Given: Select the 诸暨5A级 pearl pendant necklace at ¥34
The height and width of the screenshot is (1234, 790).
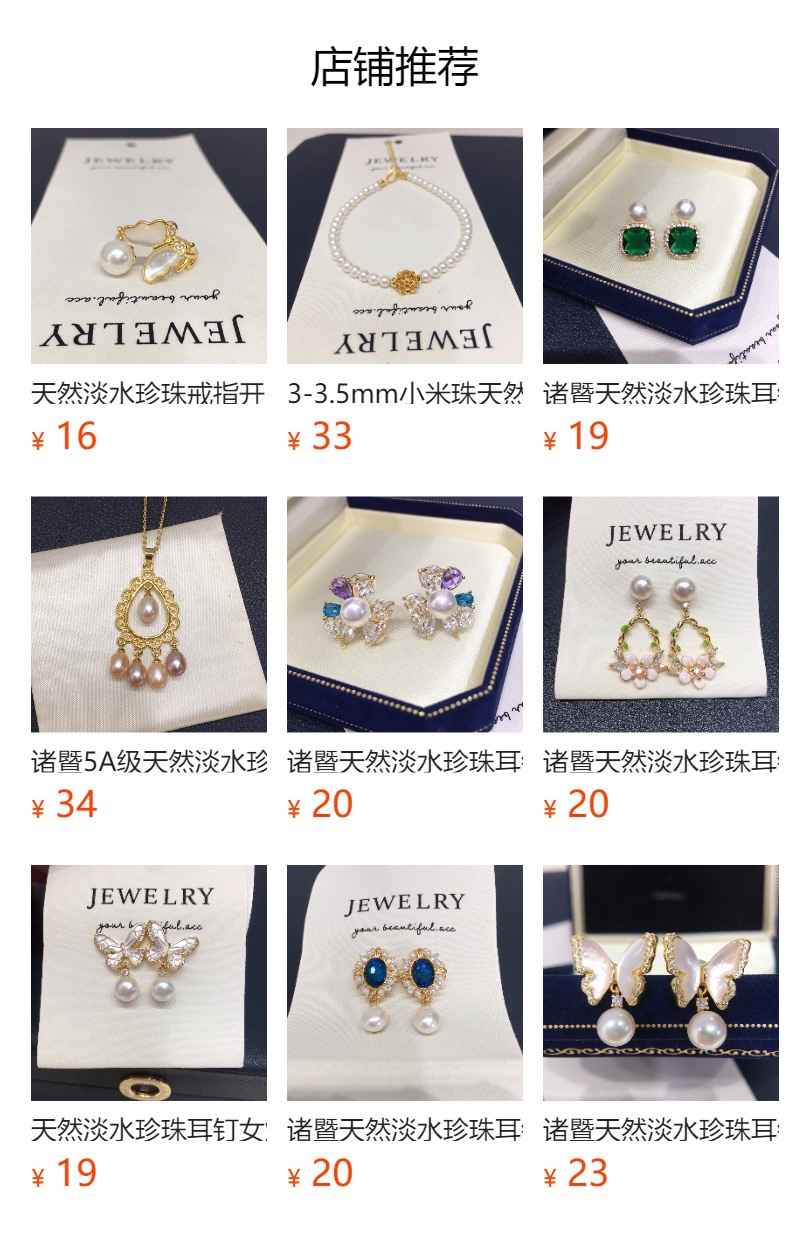Looking at the screenshot, I should pyautogui.click(x=148, y=614).
